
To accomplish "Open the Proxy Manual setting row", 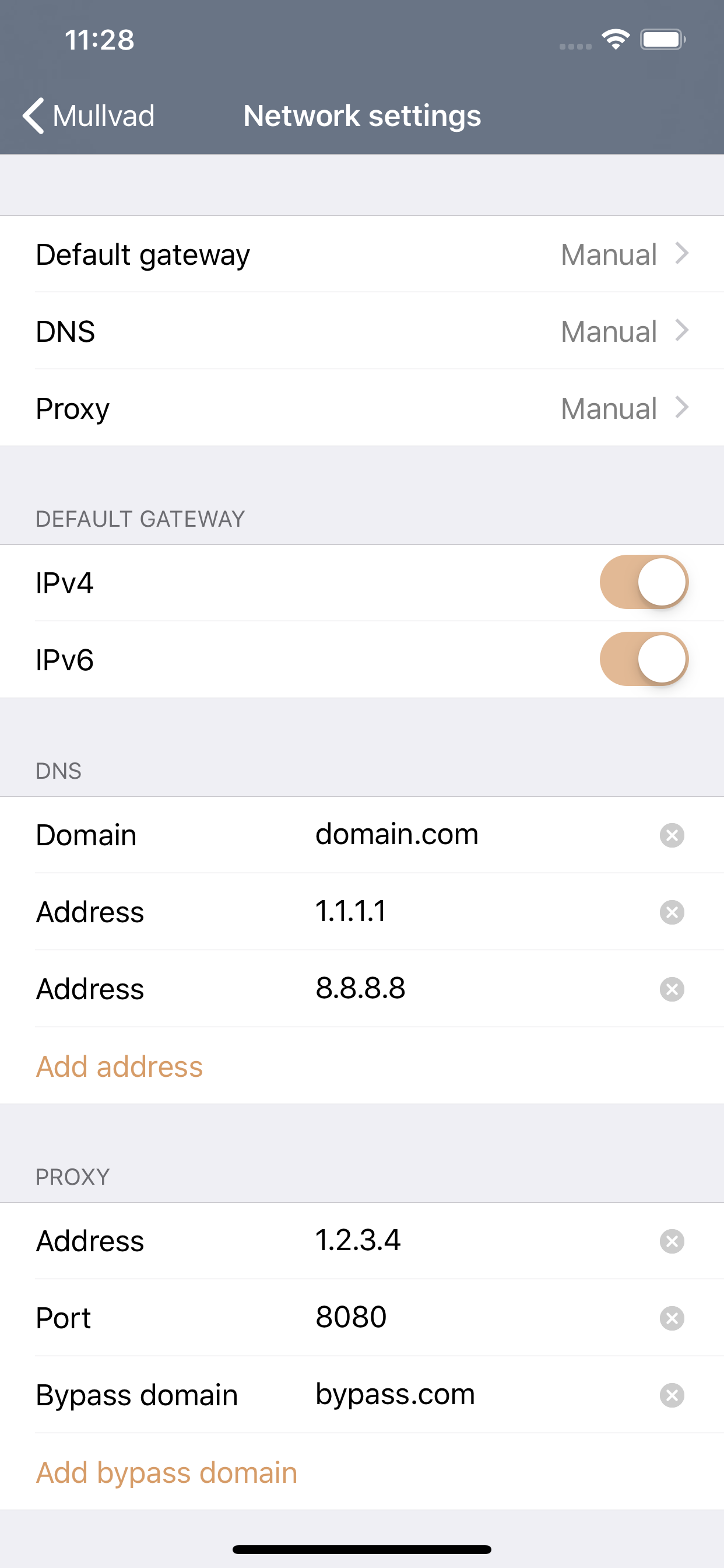I will pyautogui.click(x=362, y=408).
